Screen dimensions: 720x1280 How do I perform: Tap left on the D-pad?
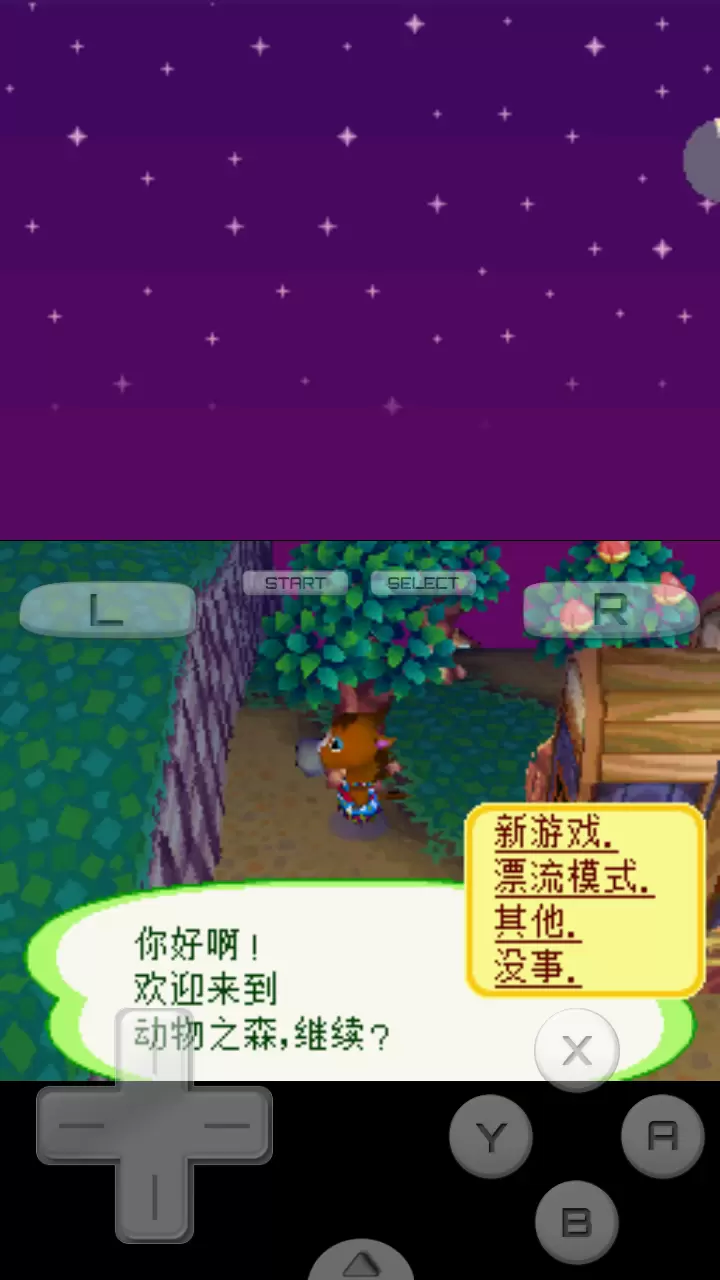click(x=80, y=1126)
